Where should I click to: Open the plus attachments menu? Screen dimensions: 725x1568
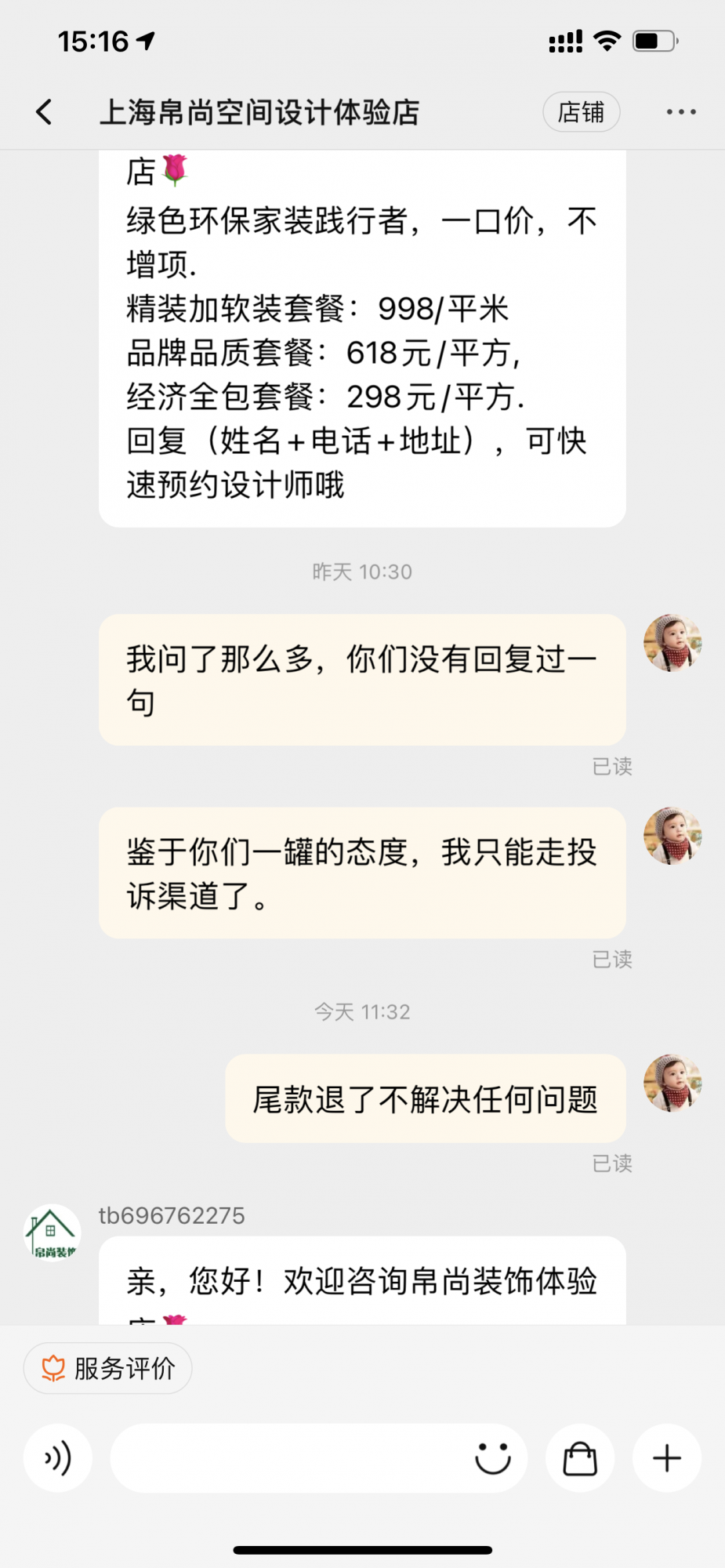(x=667, y=1458)
